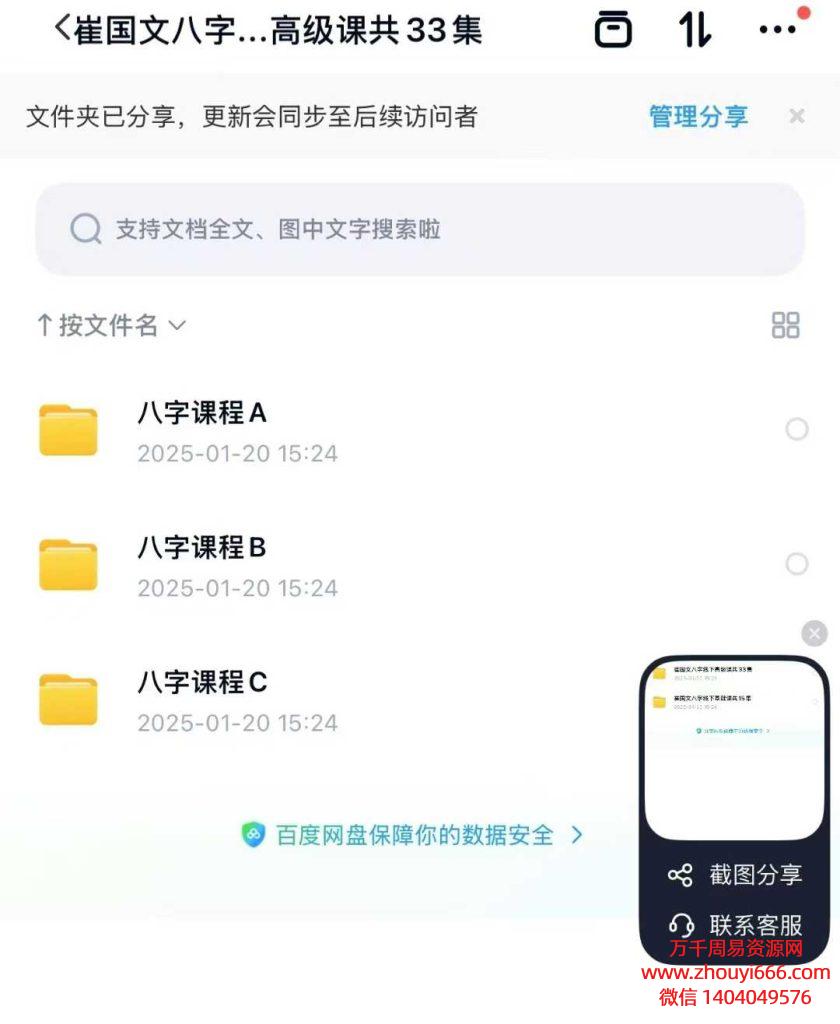840x1024 pixels.
Task: Go back from the 崔国文八字 folder
Action: tap(63, 29)
